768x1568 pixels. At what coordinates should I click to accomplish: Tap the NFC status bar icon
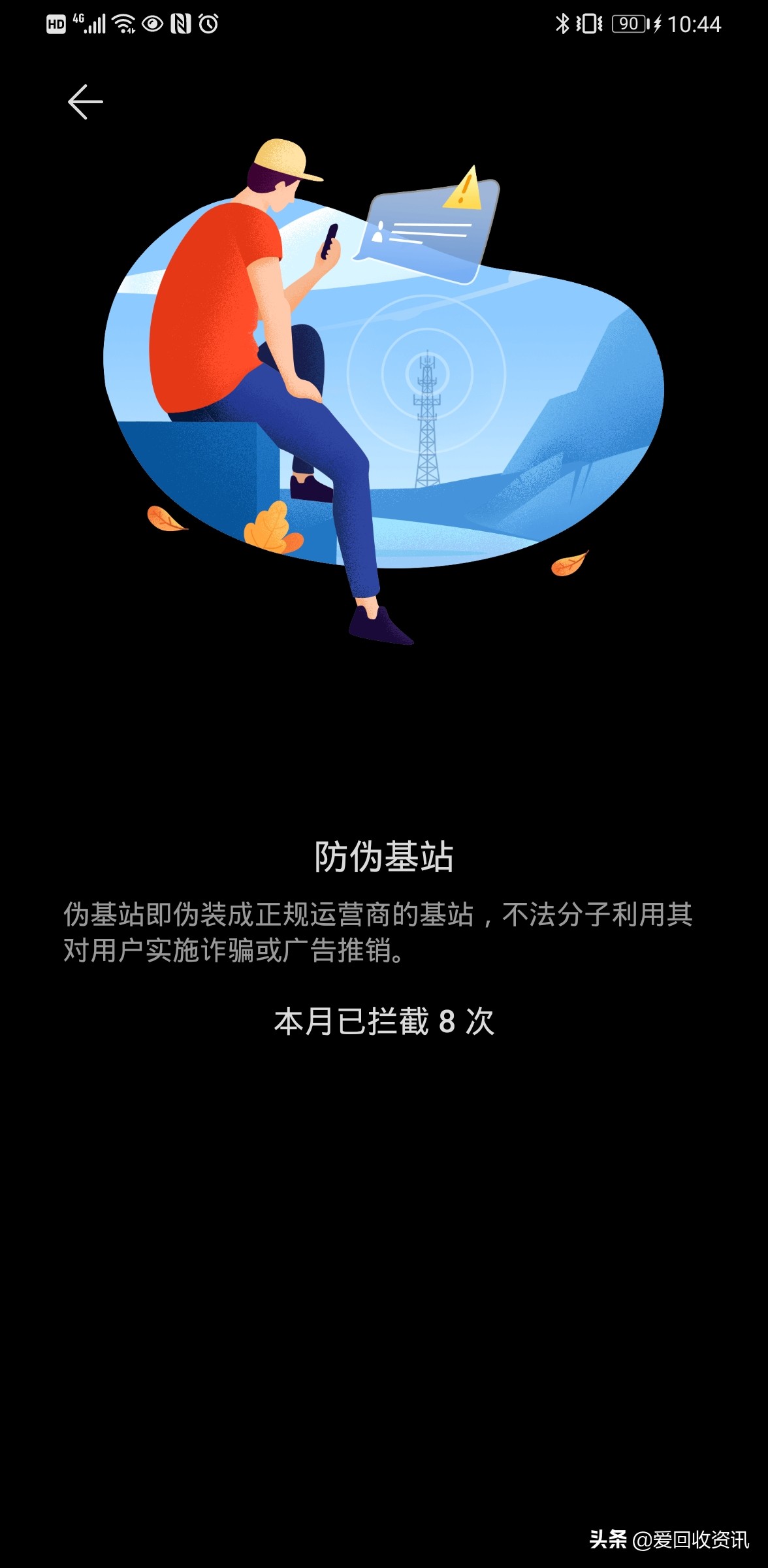(178, 22)
